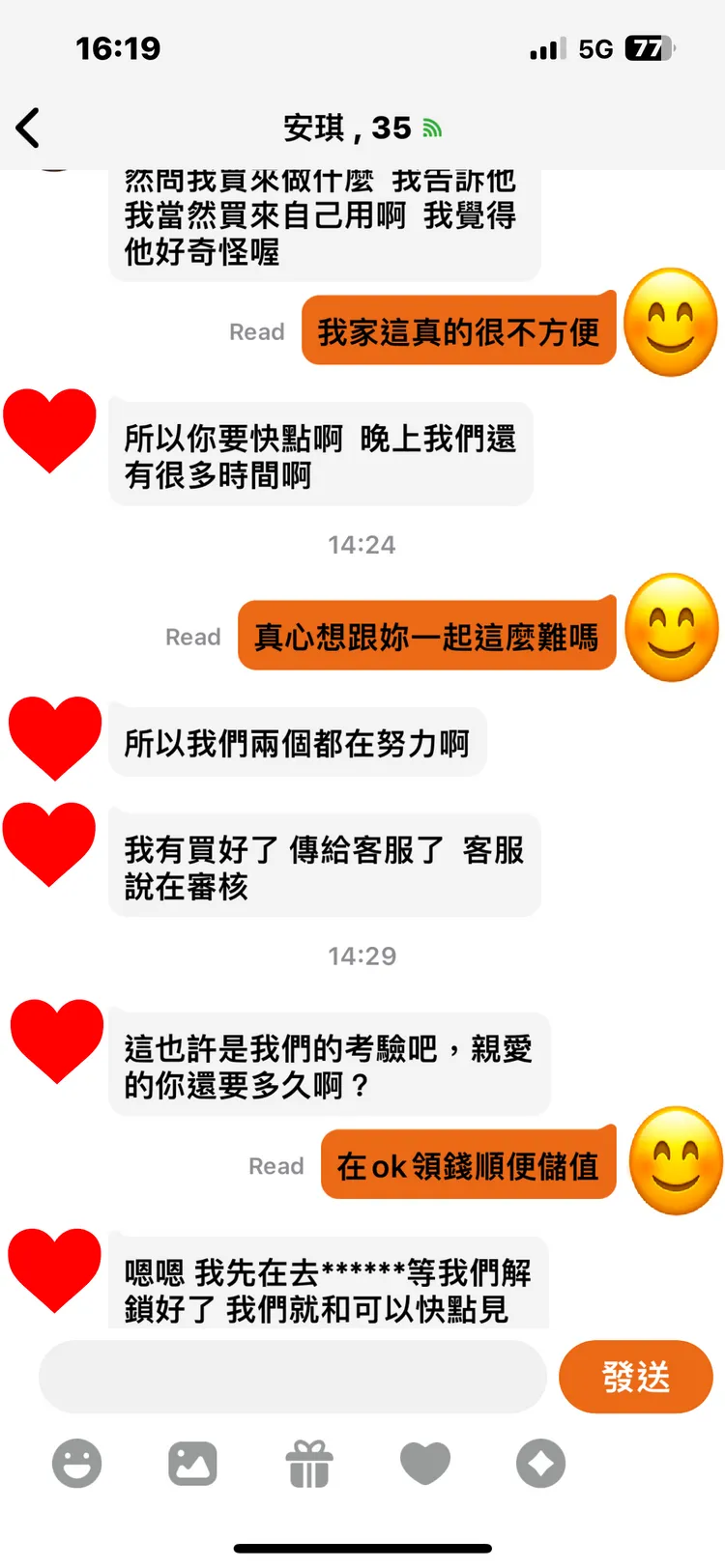Tap the heart reaction beside 所以你要快點啊 message
The width and height of the screenshot is (725, 1568).
point(50,431)
